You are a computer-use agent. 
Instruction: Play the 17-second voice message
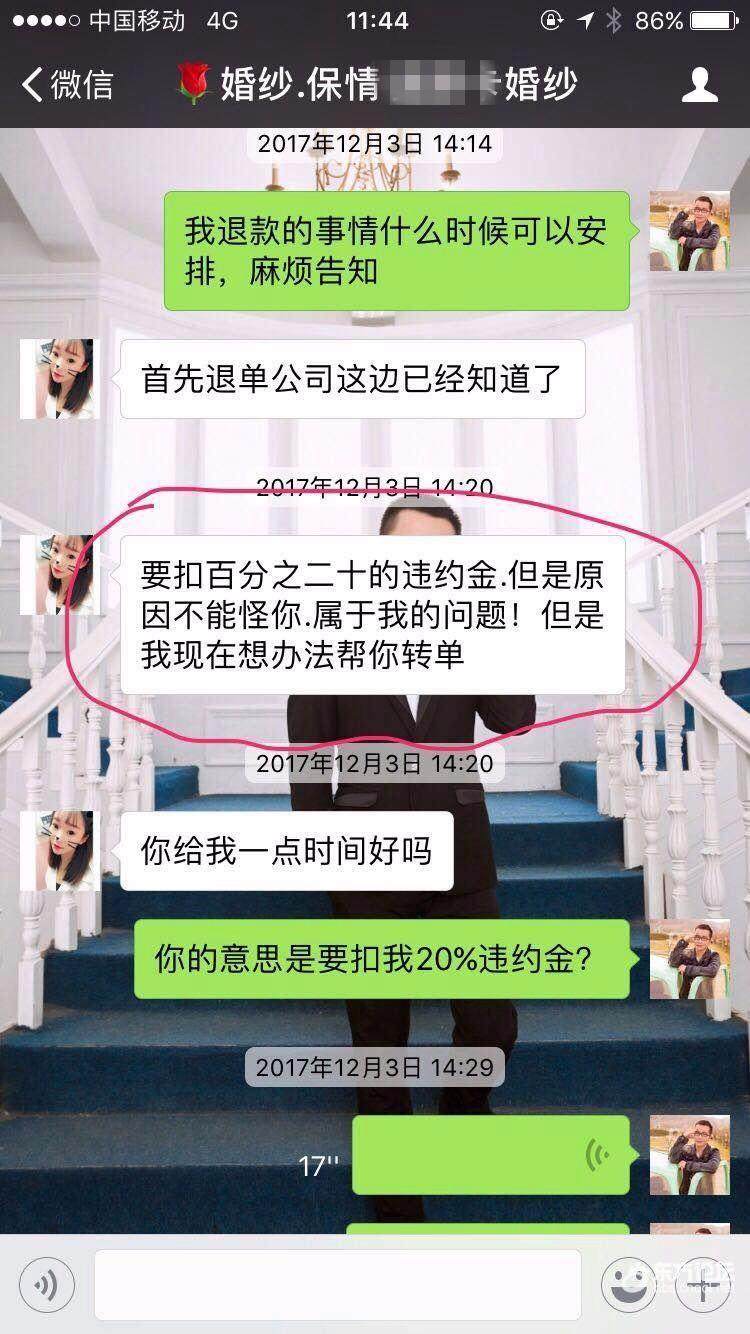490,1155
